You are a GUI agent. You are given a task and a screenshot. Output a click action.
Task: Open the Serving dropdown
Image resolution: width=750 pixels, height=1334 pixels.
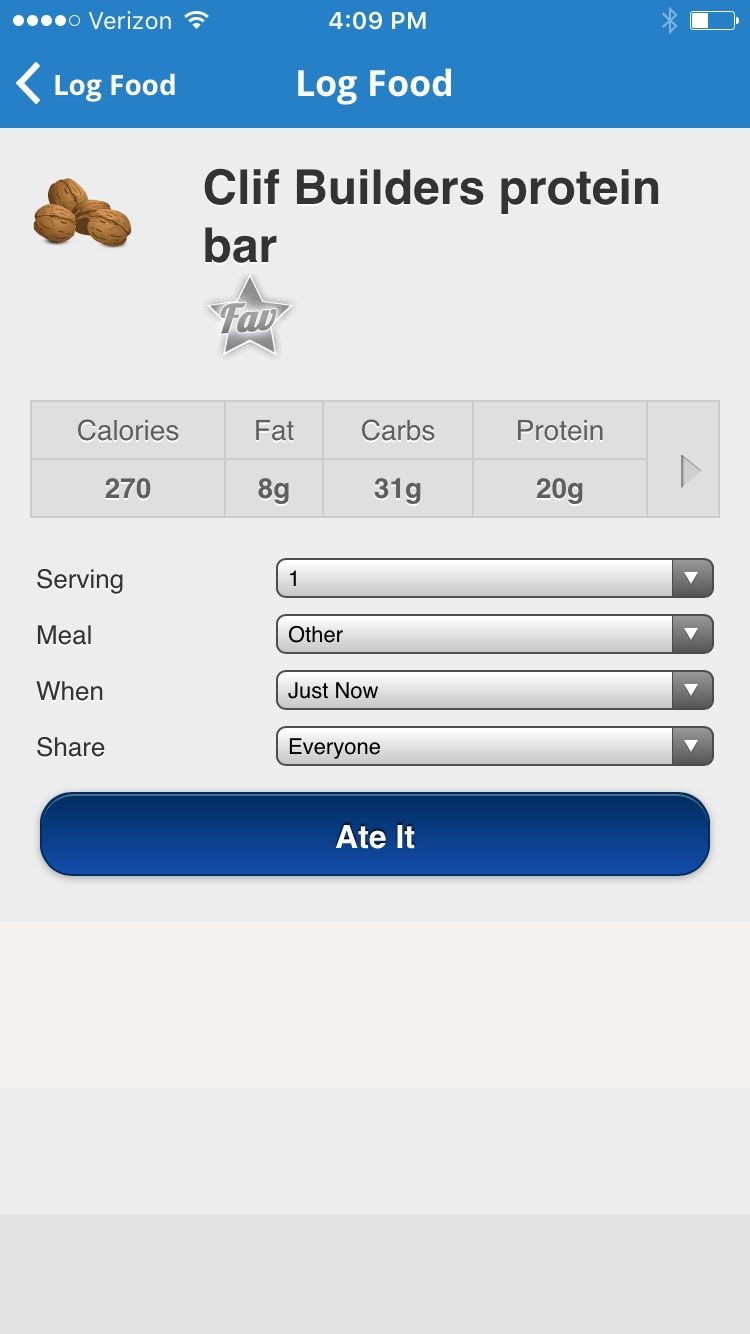(x=494, y=578)
